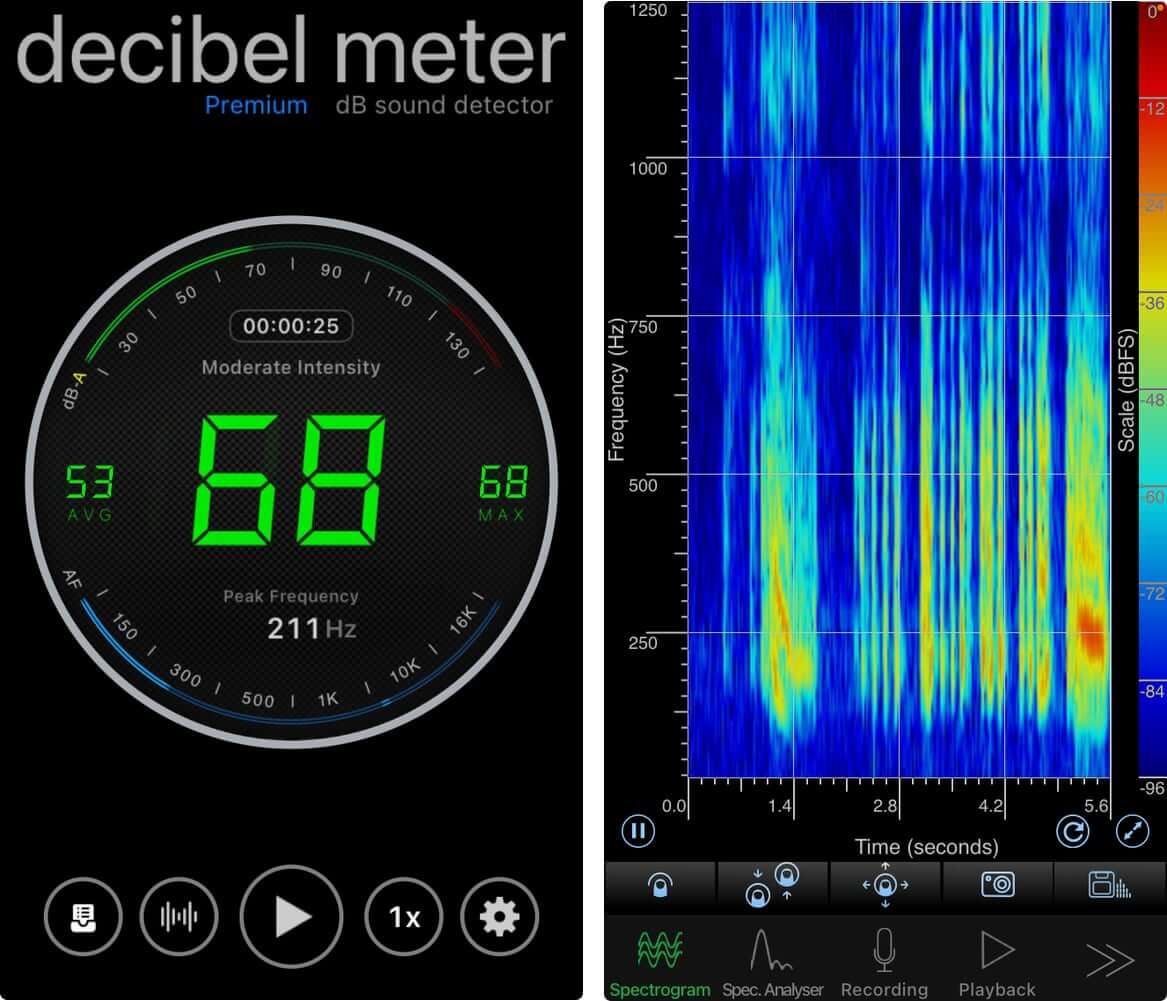Switch to the Recording tab

coord(884,960)
